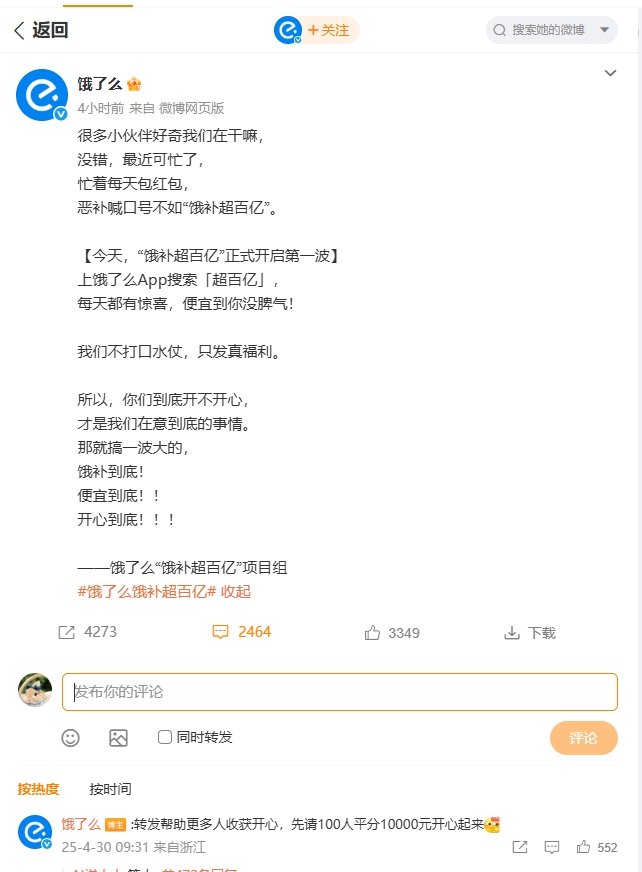
Task: Repost this post (4273)
Action: point(87,632)
